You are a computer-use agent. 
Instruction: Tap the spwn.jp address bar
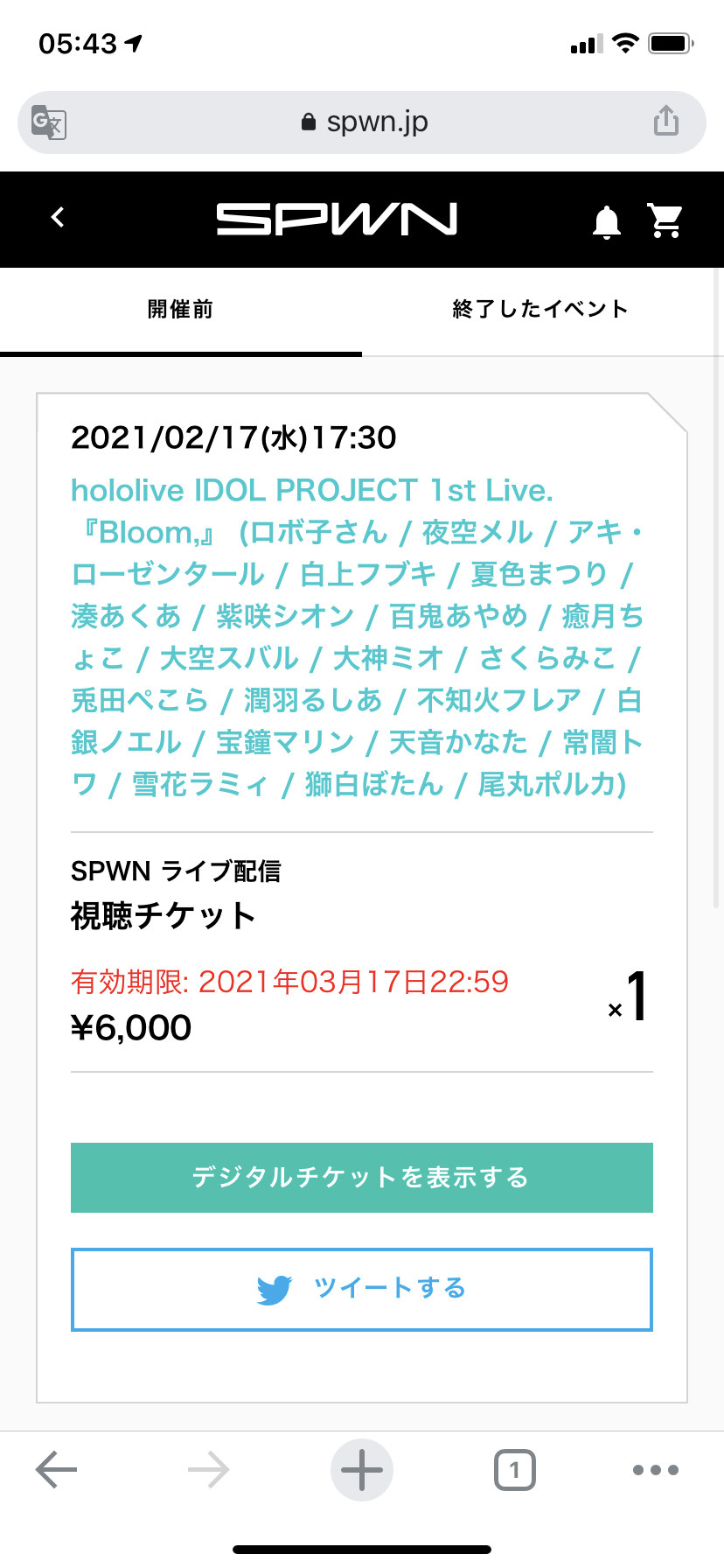362,122
